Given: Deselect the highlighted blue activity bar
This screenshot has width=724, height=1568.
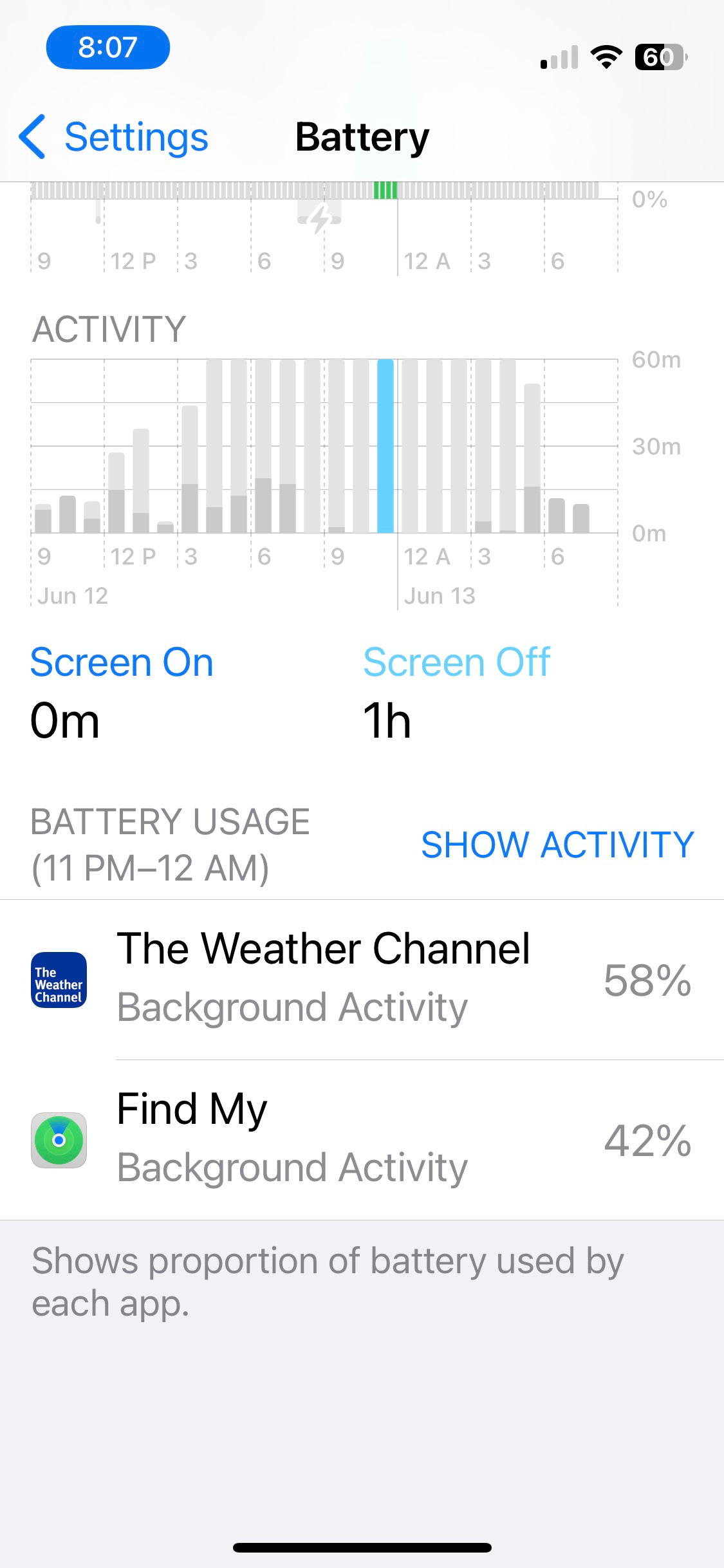Looking at the screenshot, I should 385,446.
